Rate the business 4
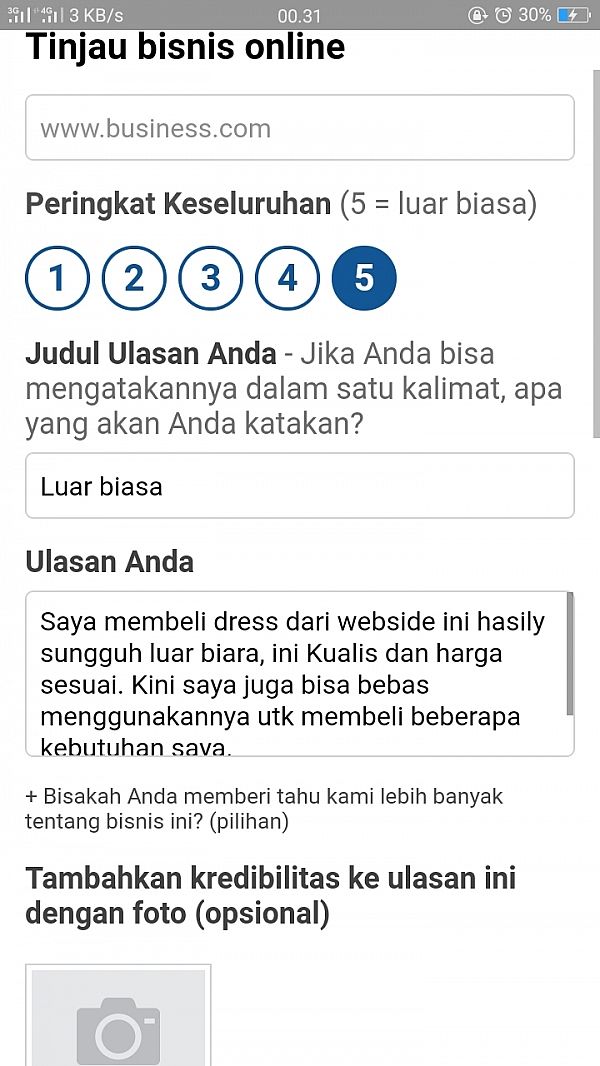 click(x=287, y=278)
